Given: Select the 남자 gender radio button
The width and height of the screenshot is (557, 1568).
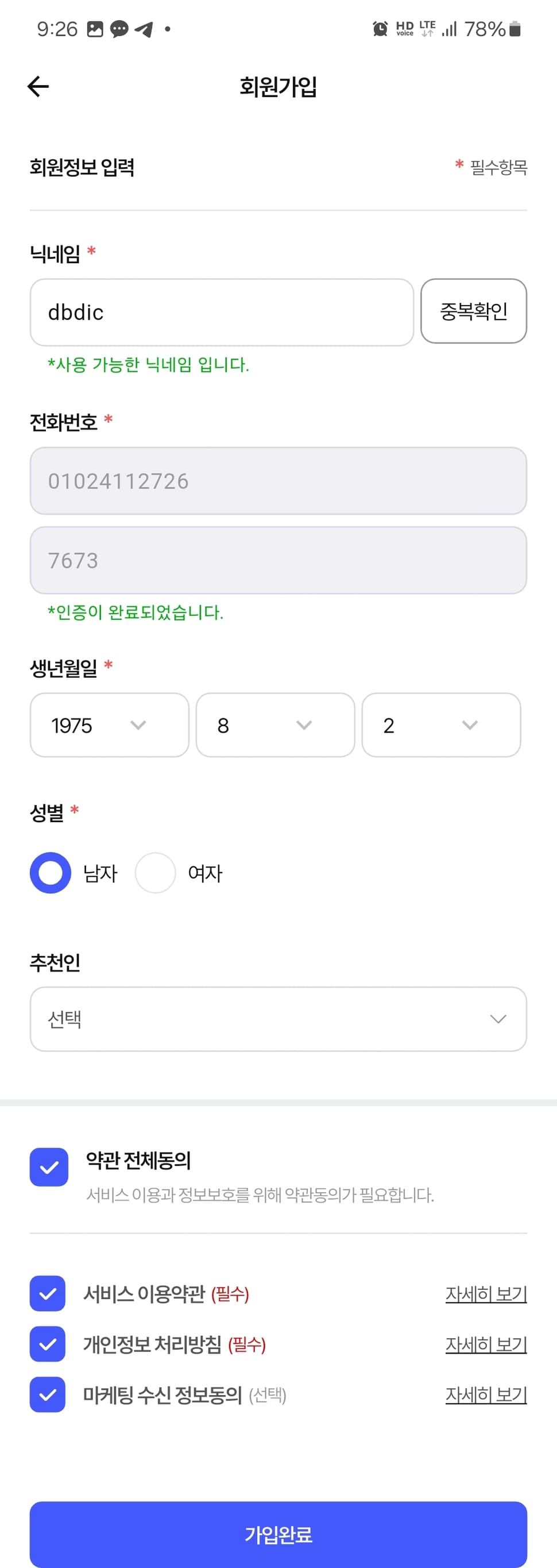Looking at the screenshot, I should coord(51,872).
